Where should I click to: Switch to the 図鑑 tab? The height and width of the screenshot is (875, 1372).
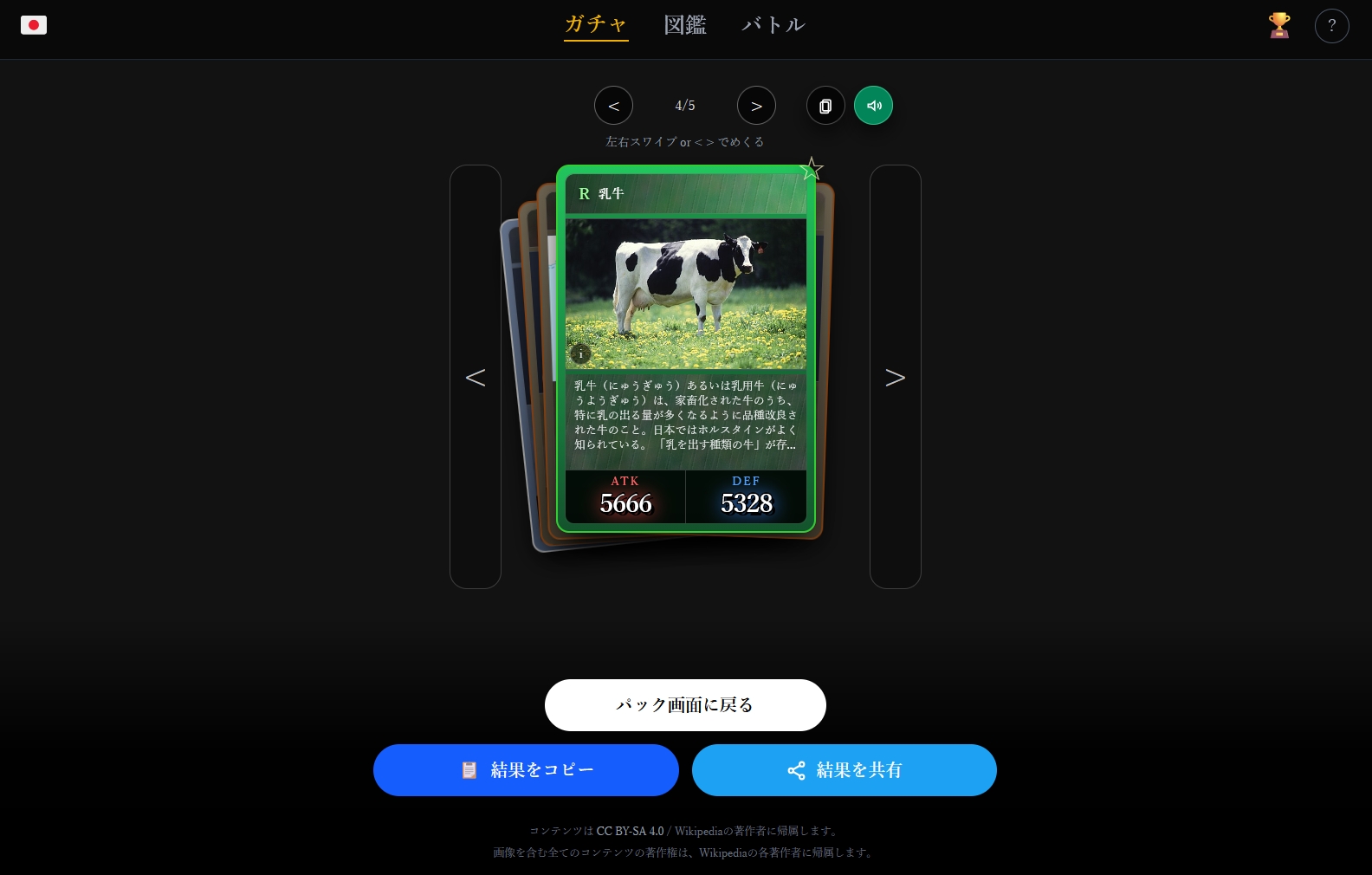point(685,24)
